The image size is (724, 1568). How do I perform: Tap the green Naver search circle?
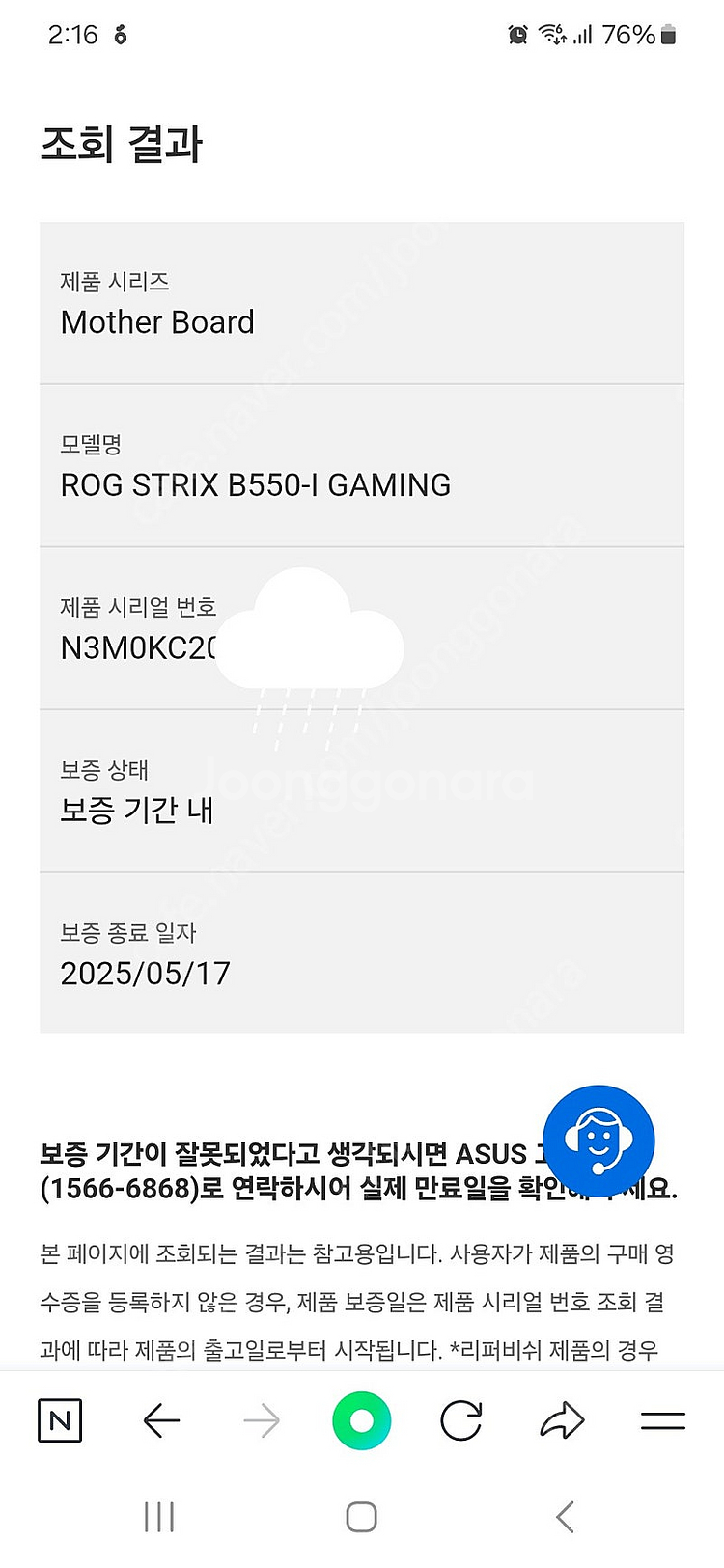(x=361, y=1420)
